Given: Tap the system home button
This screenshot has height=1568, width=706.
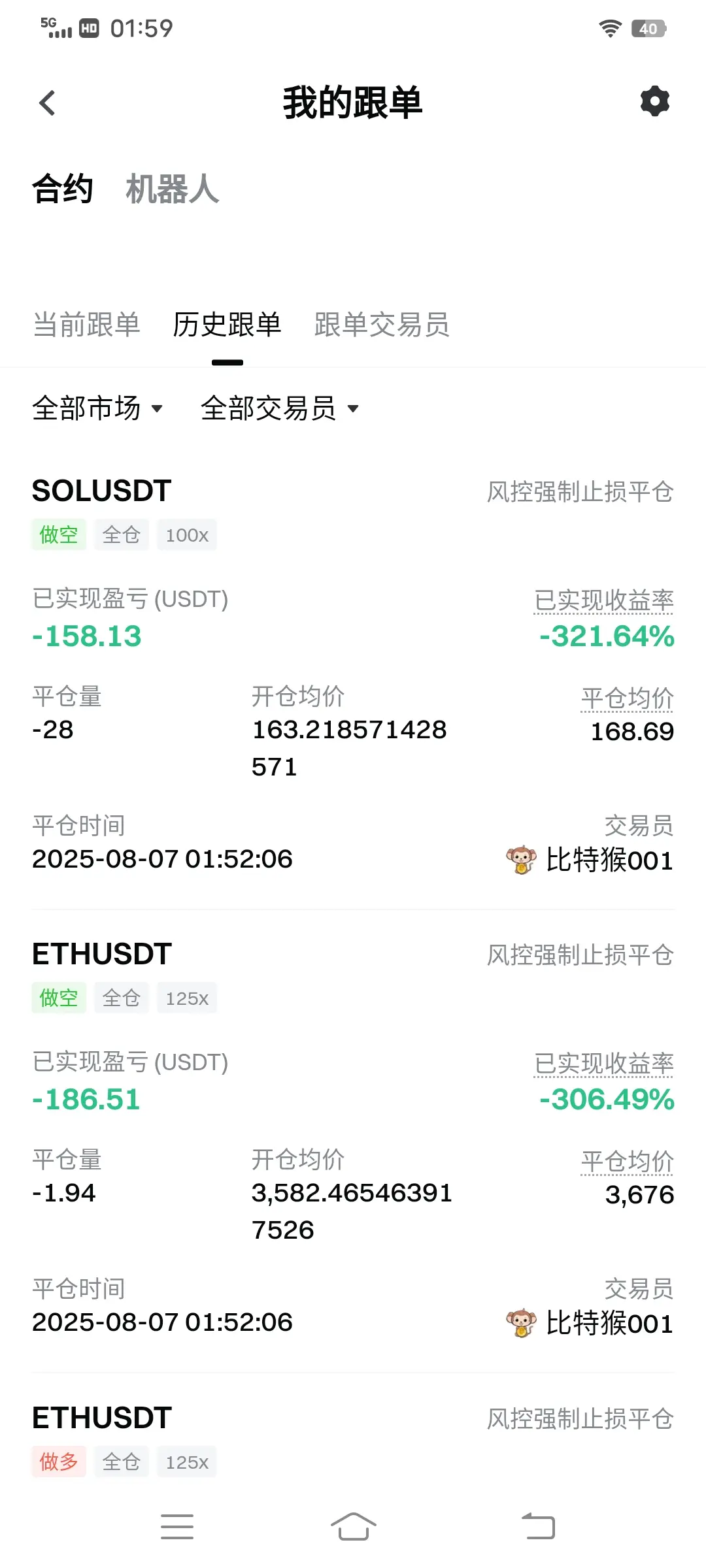Looking at the screenshot, I should (353, 1527).
